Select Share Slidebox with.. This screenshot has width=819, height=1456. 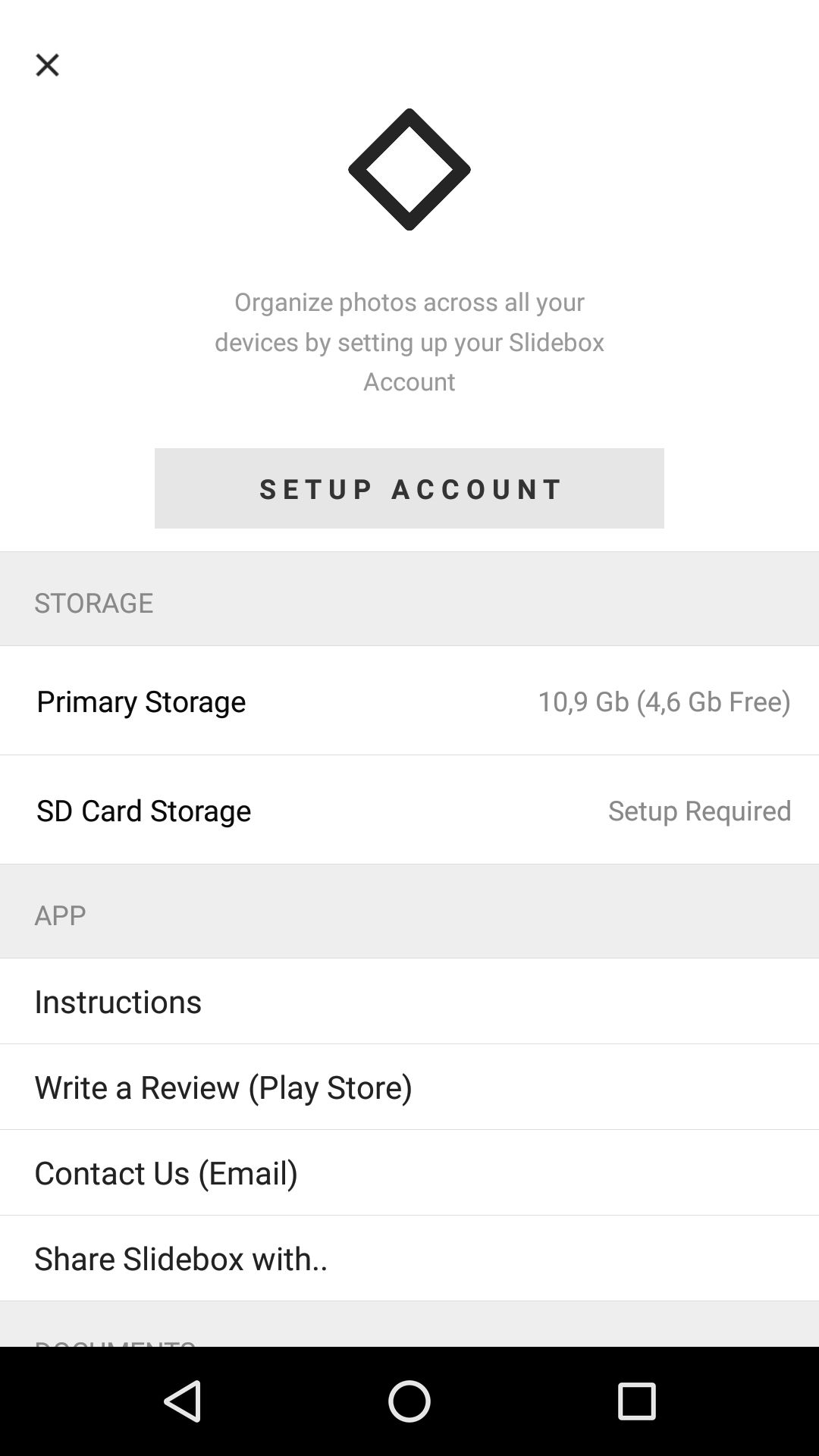pos(409,1258)
